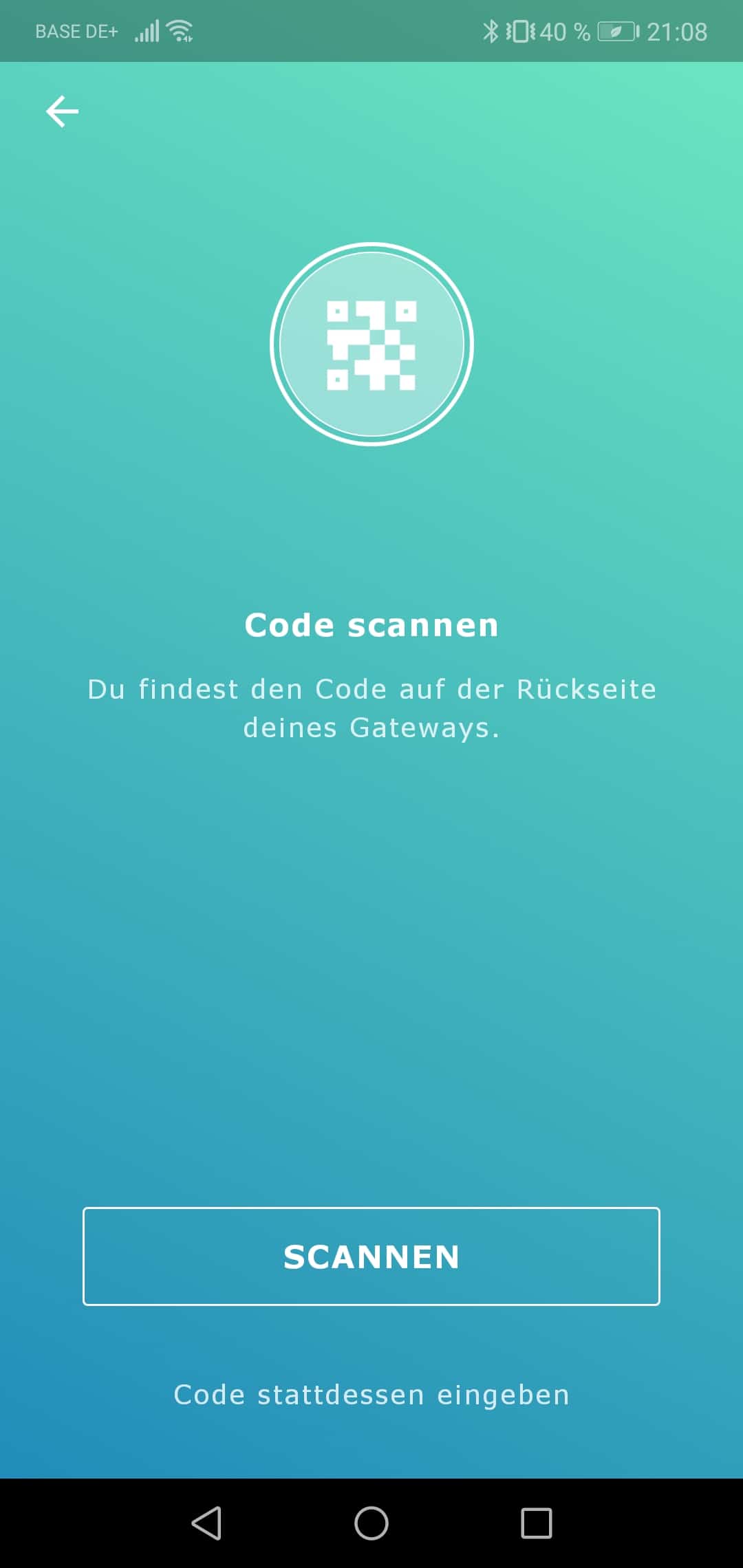This screenshot has height=1568, width=743.
Task: Choose 'Code stattdessen eingeben' instead
Action: coord(371,1395)
